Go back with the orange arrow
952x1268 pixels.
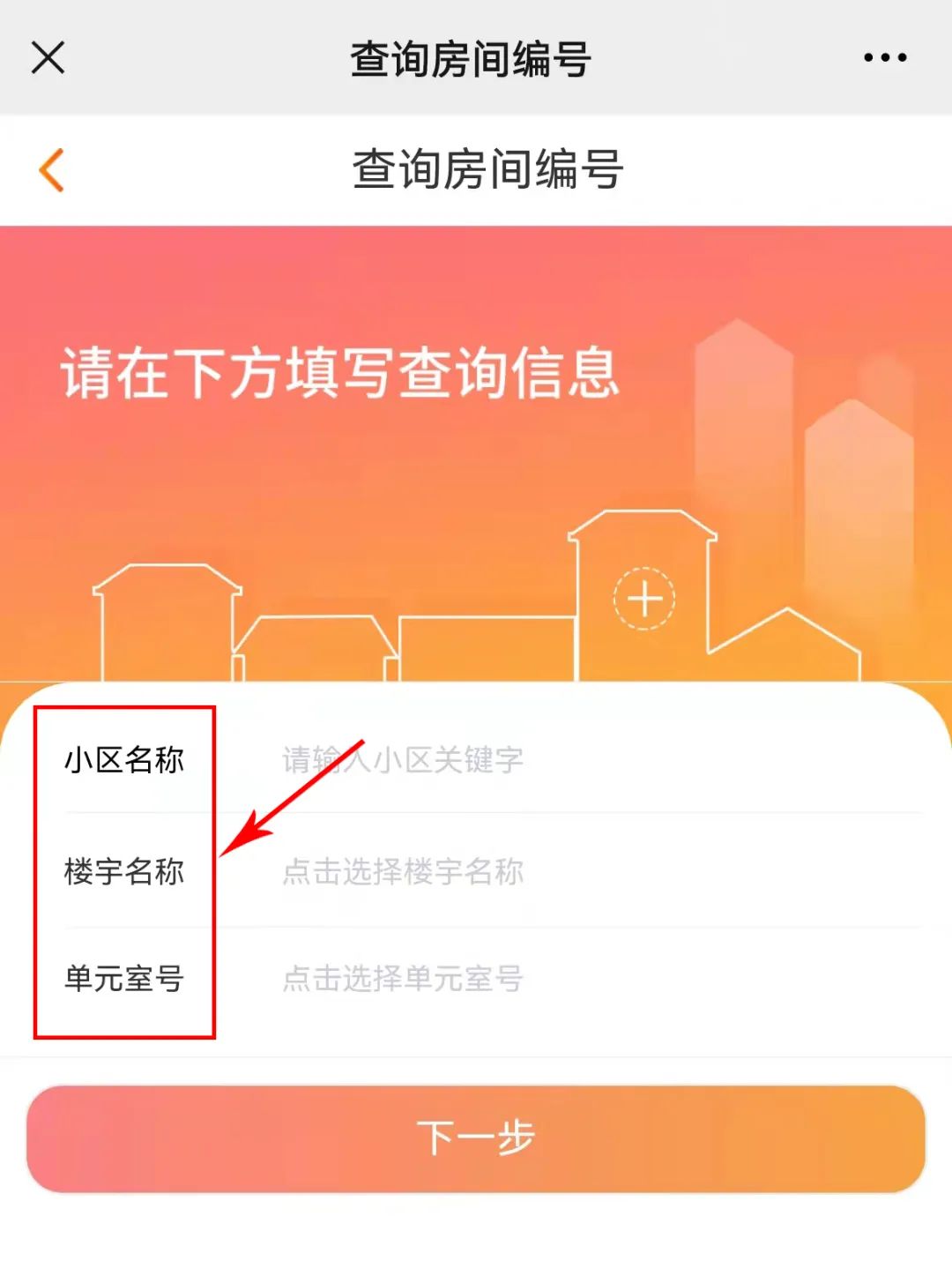(x=52, y=169)
